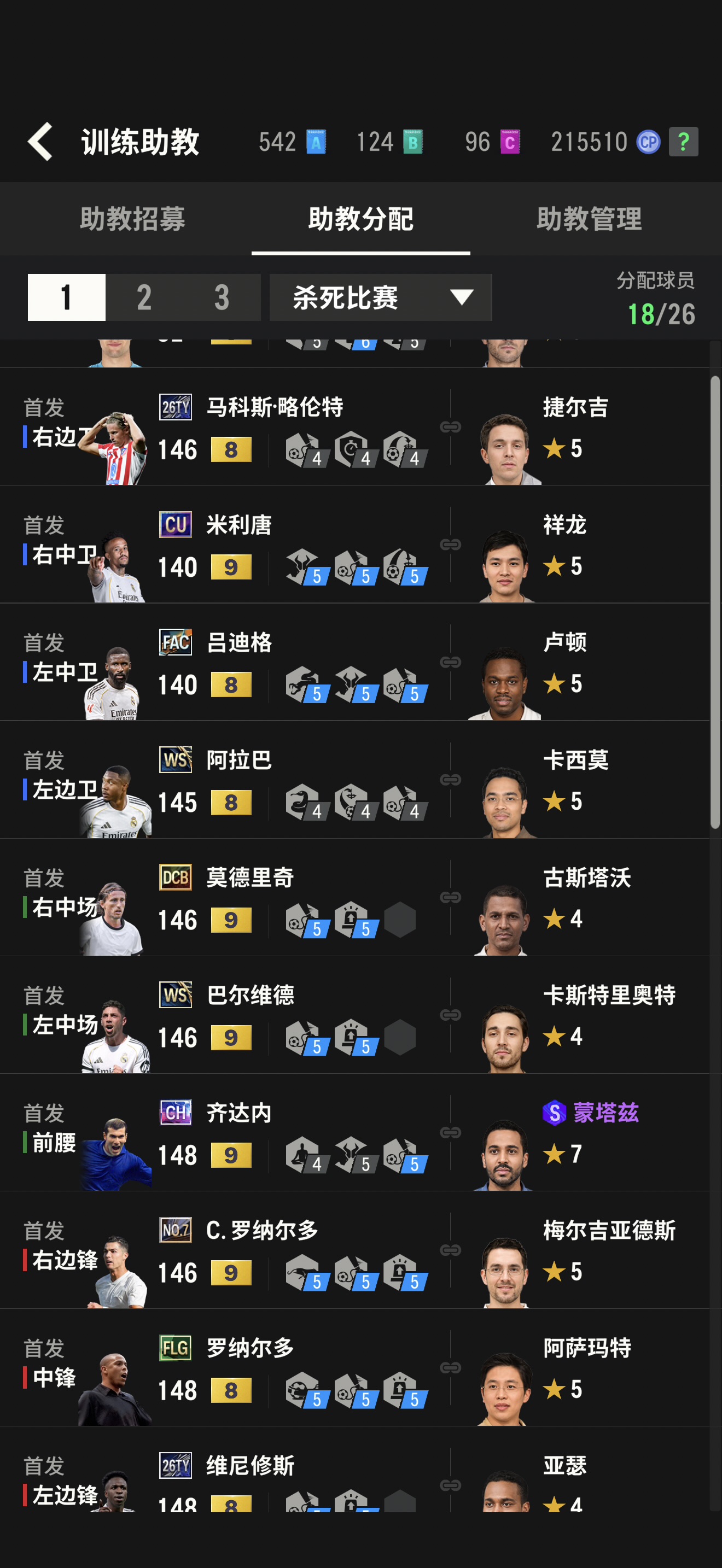Expand the 杀死比赛 dropdown
Screen dimensions: 722x1568
coord(381,297)
